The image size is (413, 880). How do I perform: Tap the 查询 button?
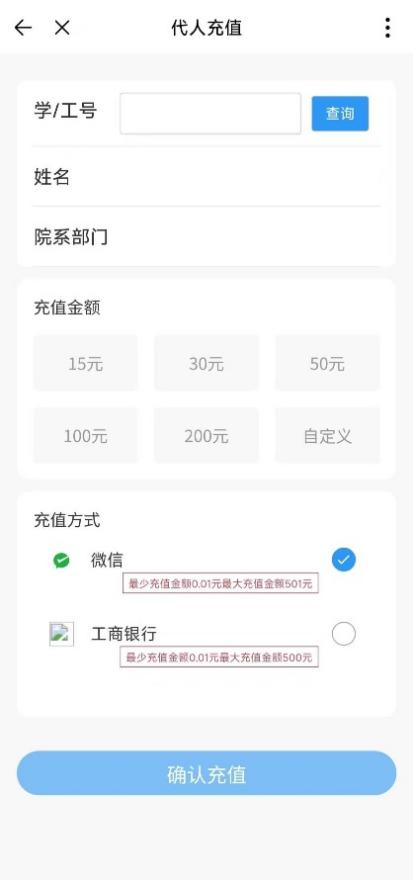click(340, 113)
